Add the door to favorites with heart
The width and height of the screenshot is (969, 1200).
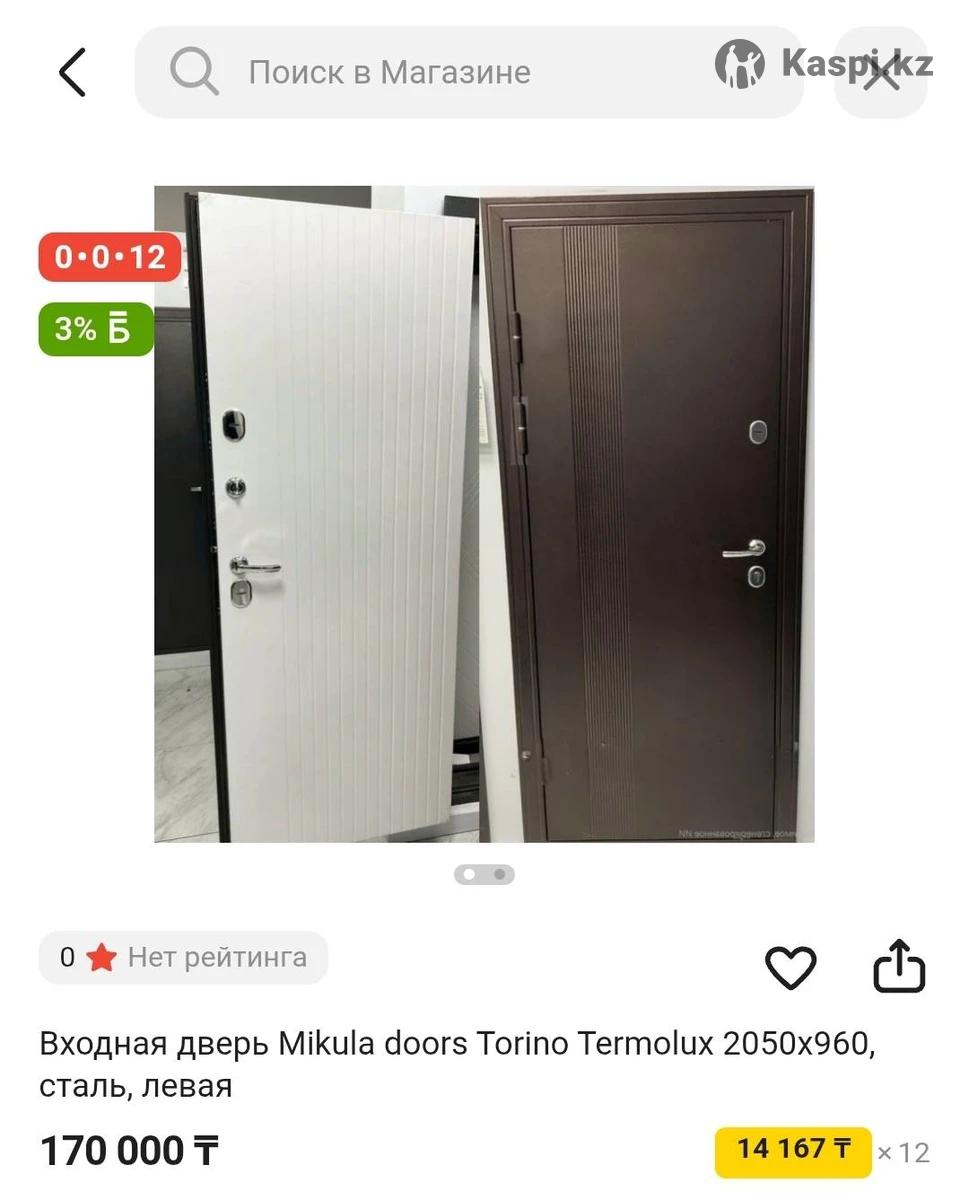[x=790, y=967]
